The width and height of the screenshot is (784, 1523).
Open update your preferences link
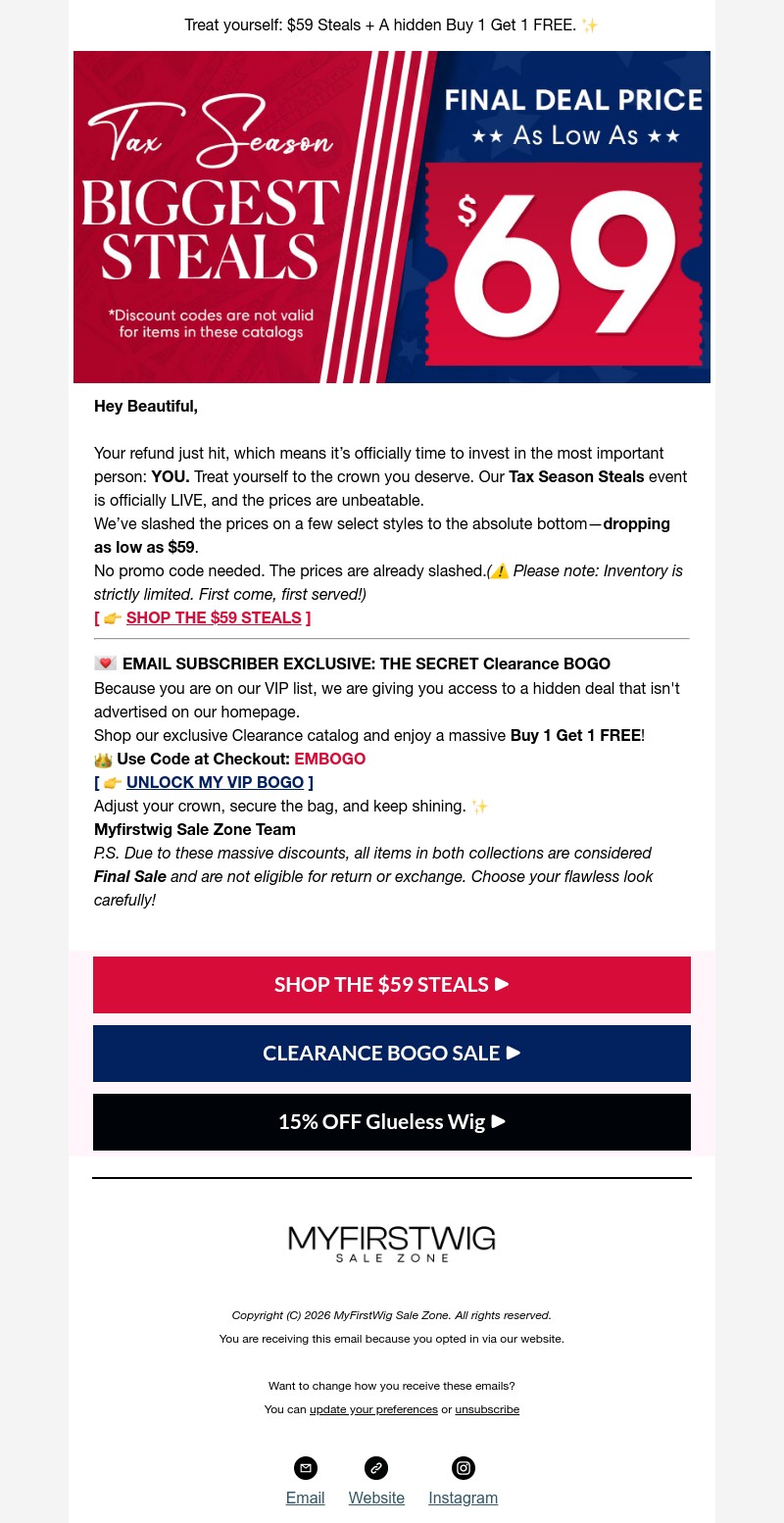pos(373,1408)
